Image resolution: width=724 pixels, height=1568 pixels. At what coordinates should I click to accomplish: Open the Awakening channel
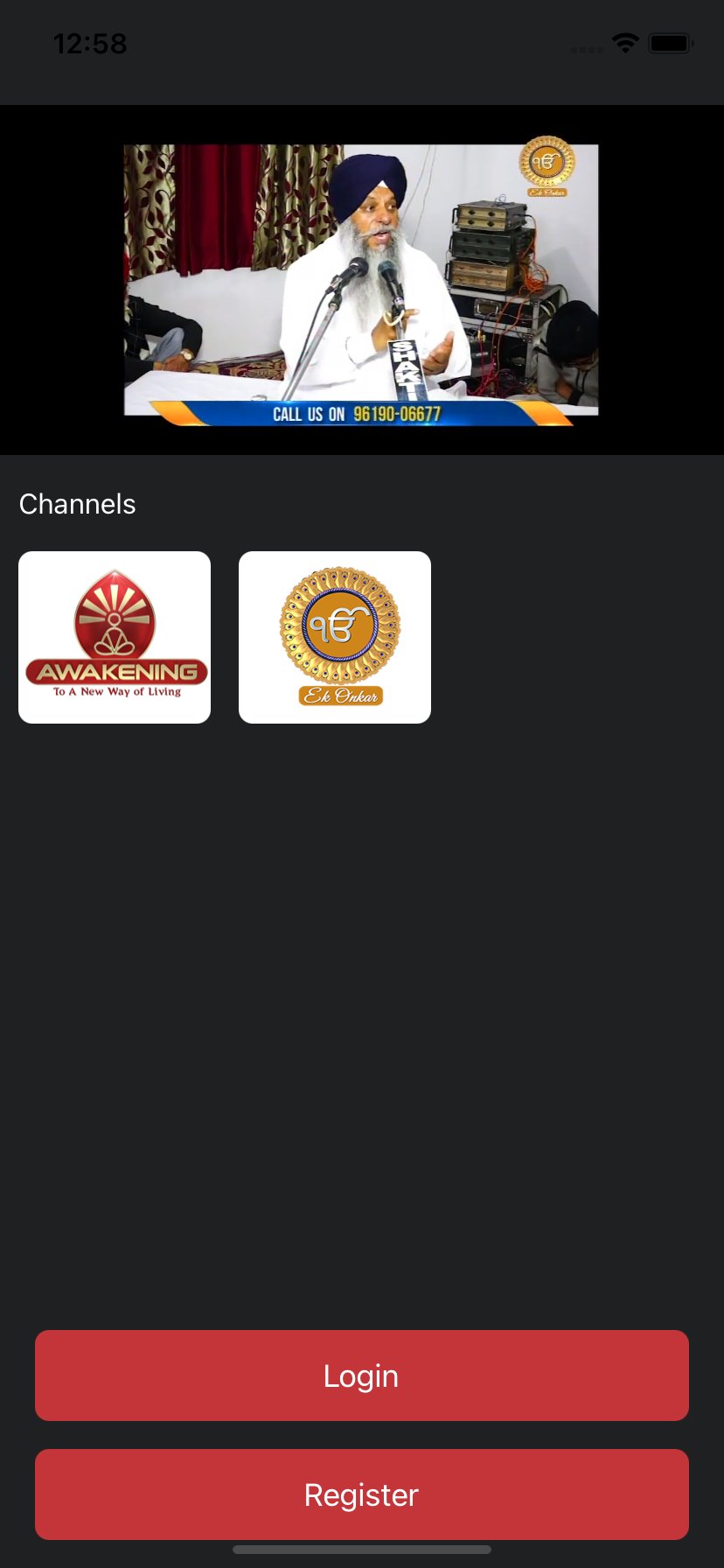coord(114,637)
